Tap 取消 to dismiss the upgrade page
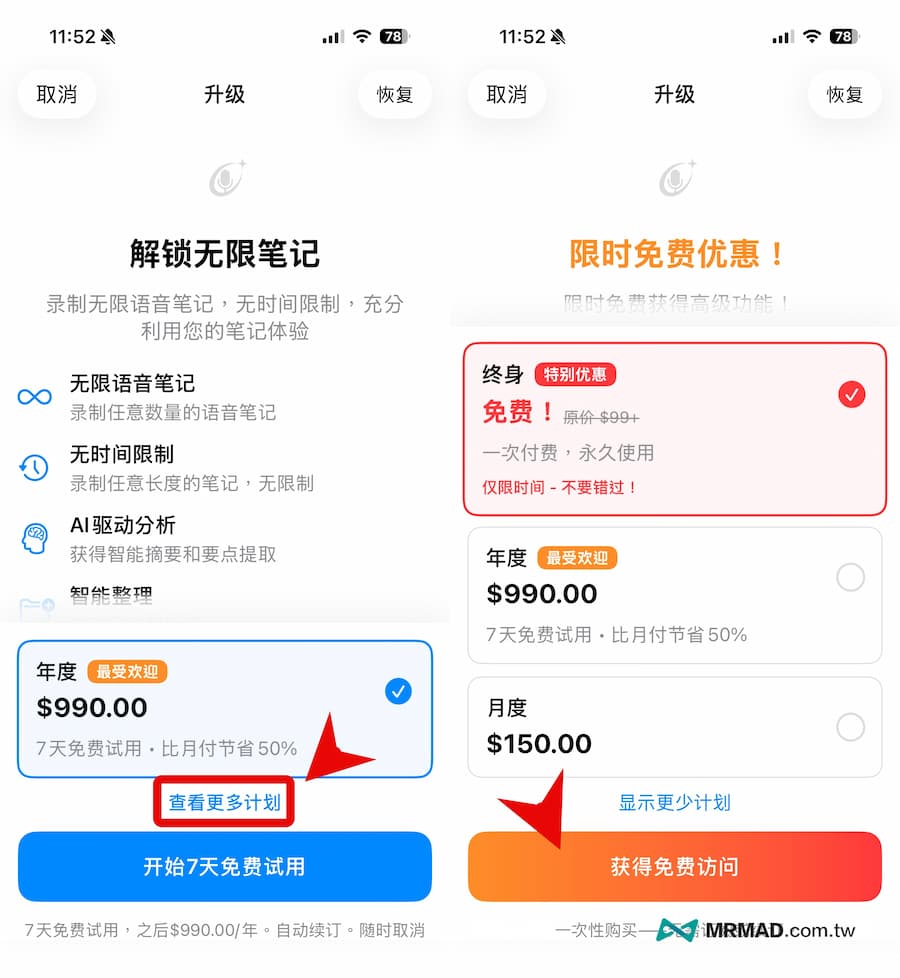The width and height of the screenshot is (900, 978). 56,94
